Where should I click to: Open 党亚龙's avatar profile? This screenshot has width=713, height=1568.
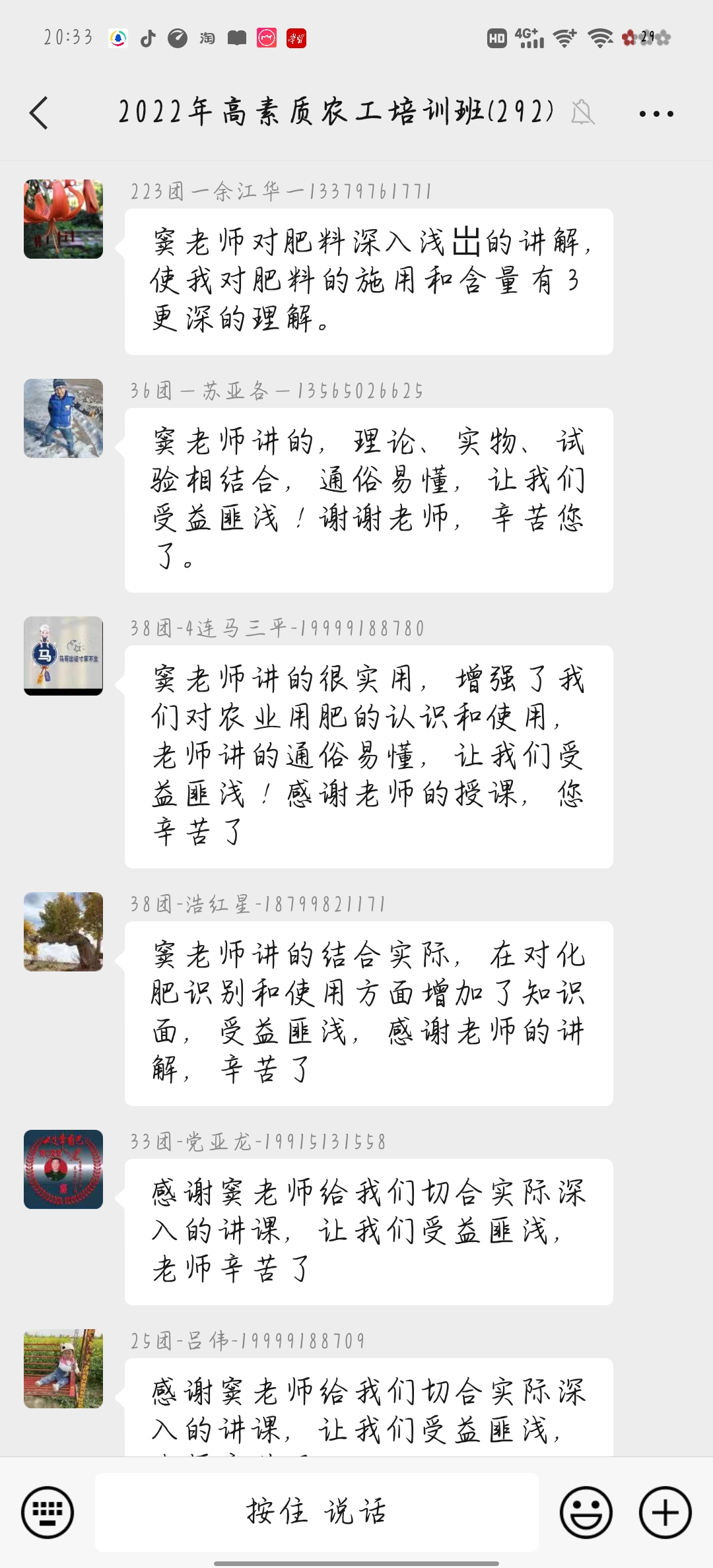coord(63,1169)
